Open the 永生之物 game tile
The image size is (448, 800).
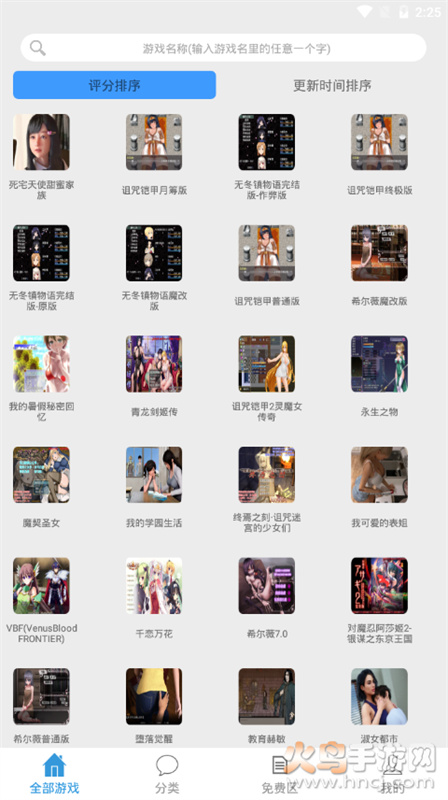379,377
